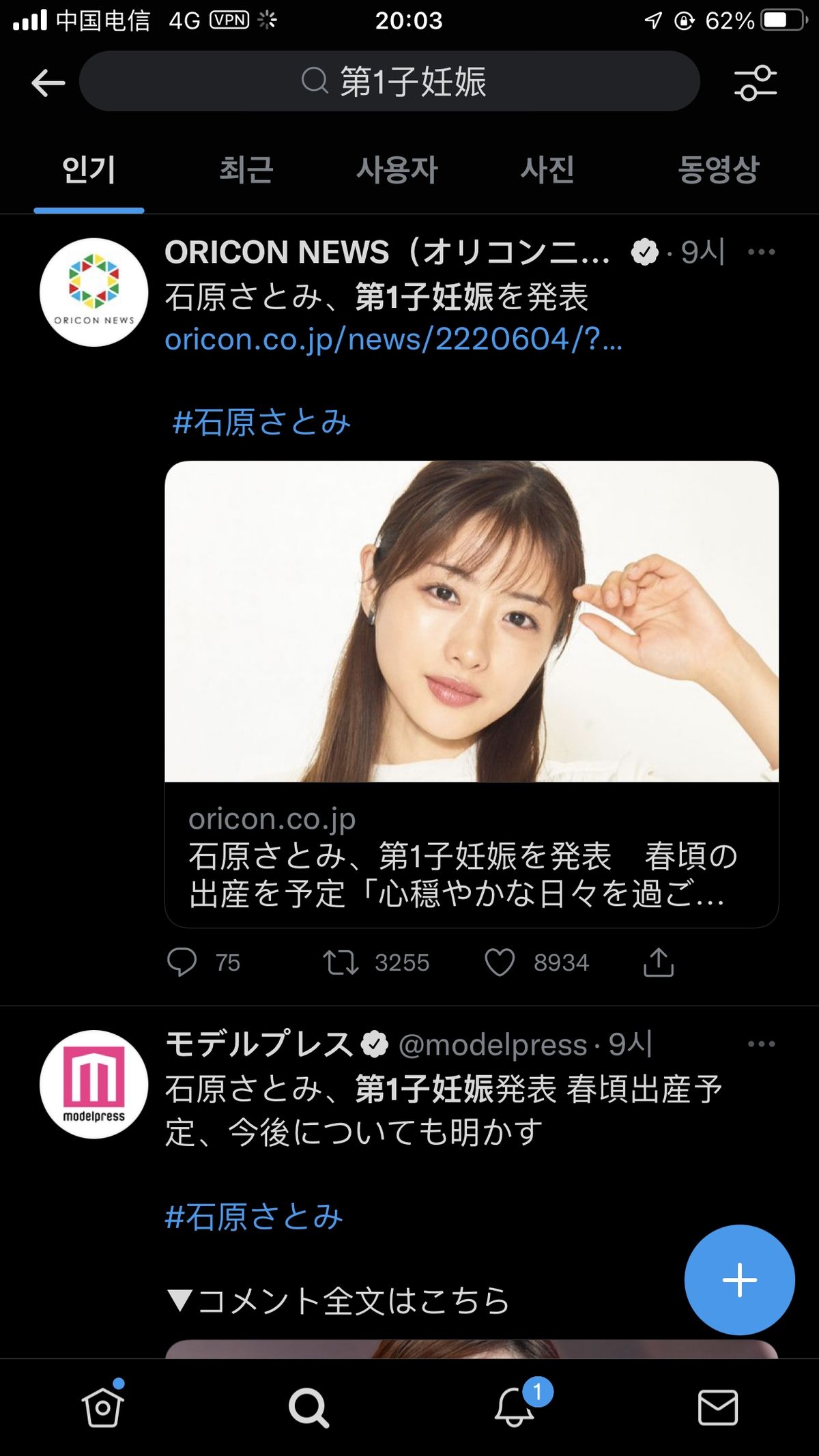This screenshot has height=1456, width=819.
Task: Reply to the ORICON NEWS tweet
Action: coord(182,962)
